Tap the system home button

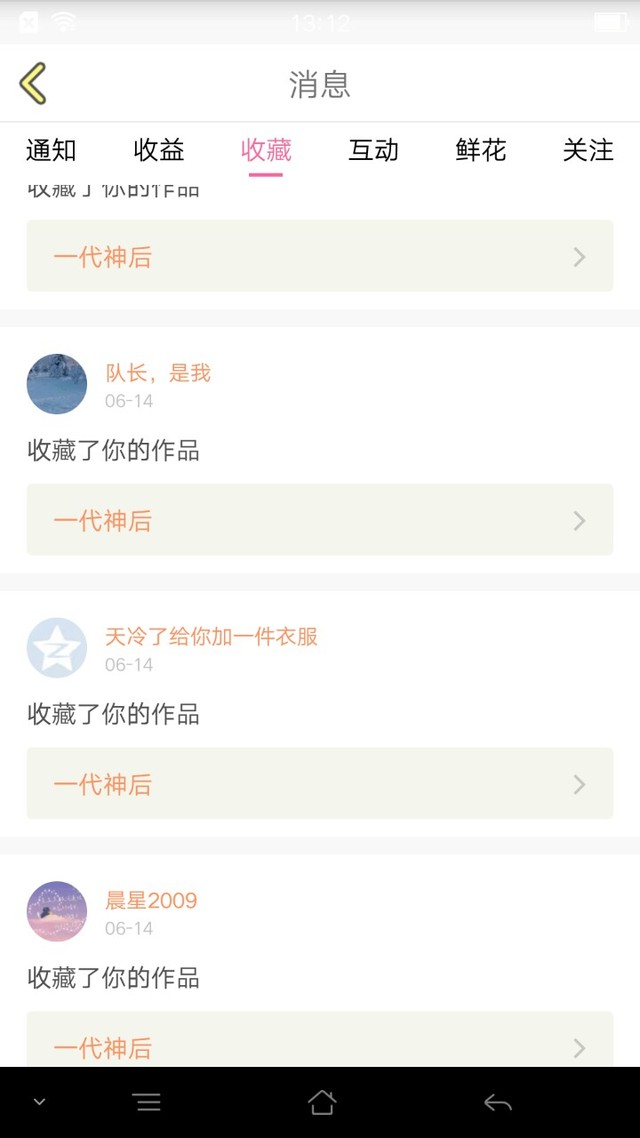(x=322, y=1102)
